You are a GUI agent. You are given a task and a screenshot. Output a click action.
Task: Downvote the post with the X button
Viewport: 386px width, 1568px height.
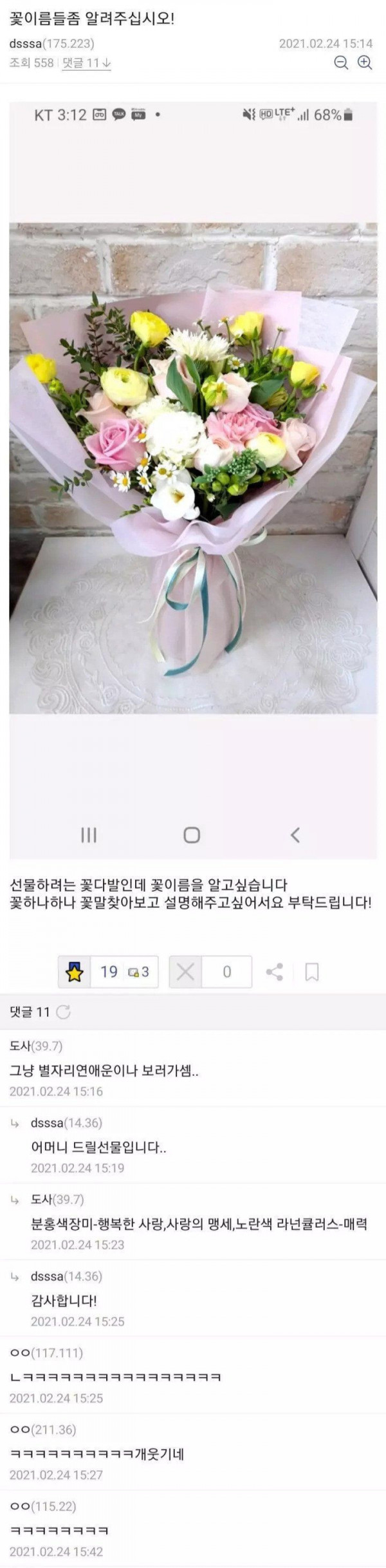[185, 972]
